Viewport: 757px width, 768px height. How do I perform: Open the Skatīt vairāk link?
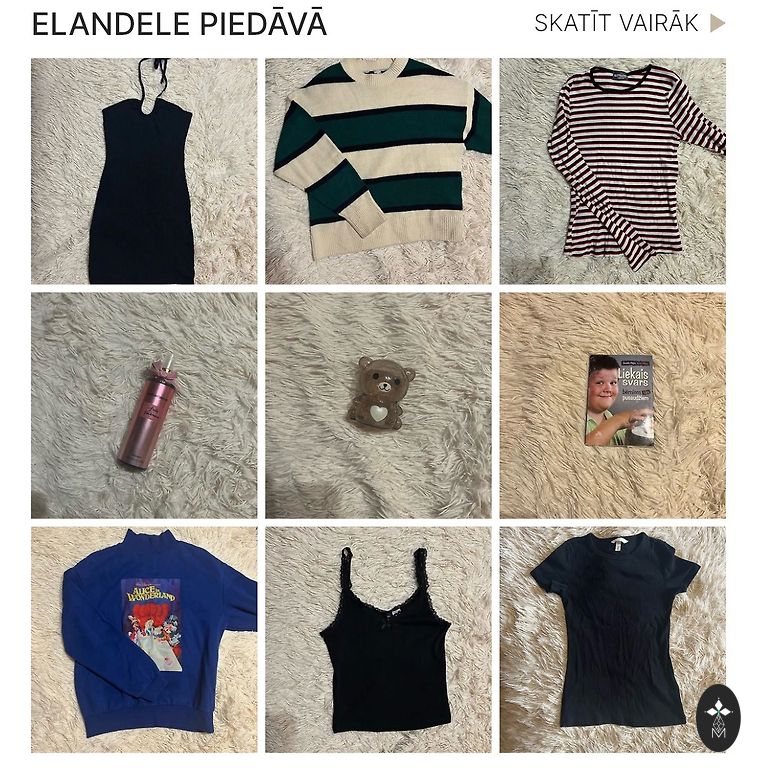click(x=629, y=24)
